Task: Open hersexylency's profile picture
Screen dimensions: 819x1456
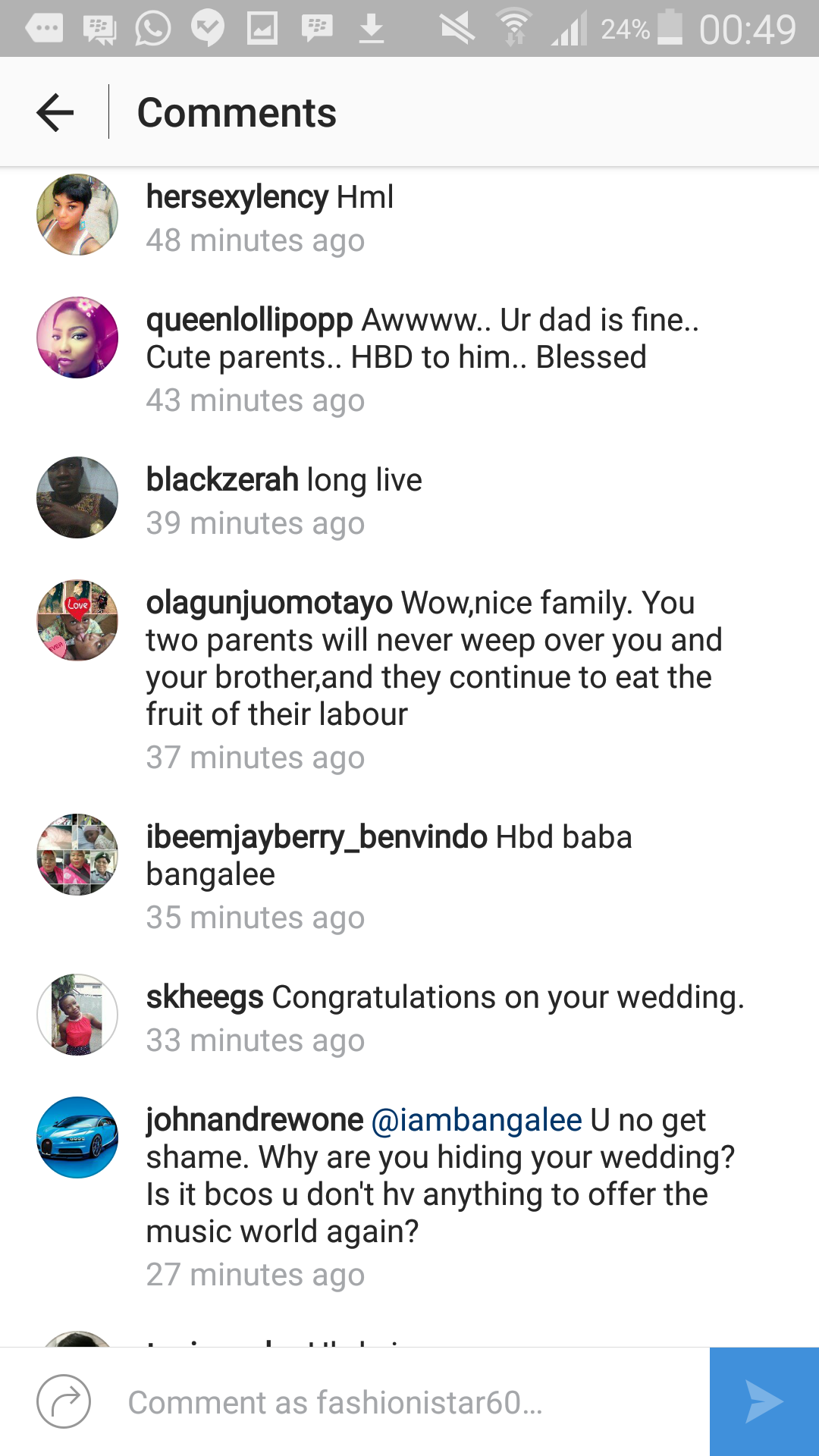Action: pos(77,215)
